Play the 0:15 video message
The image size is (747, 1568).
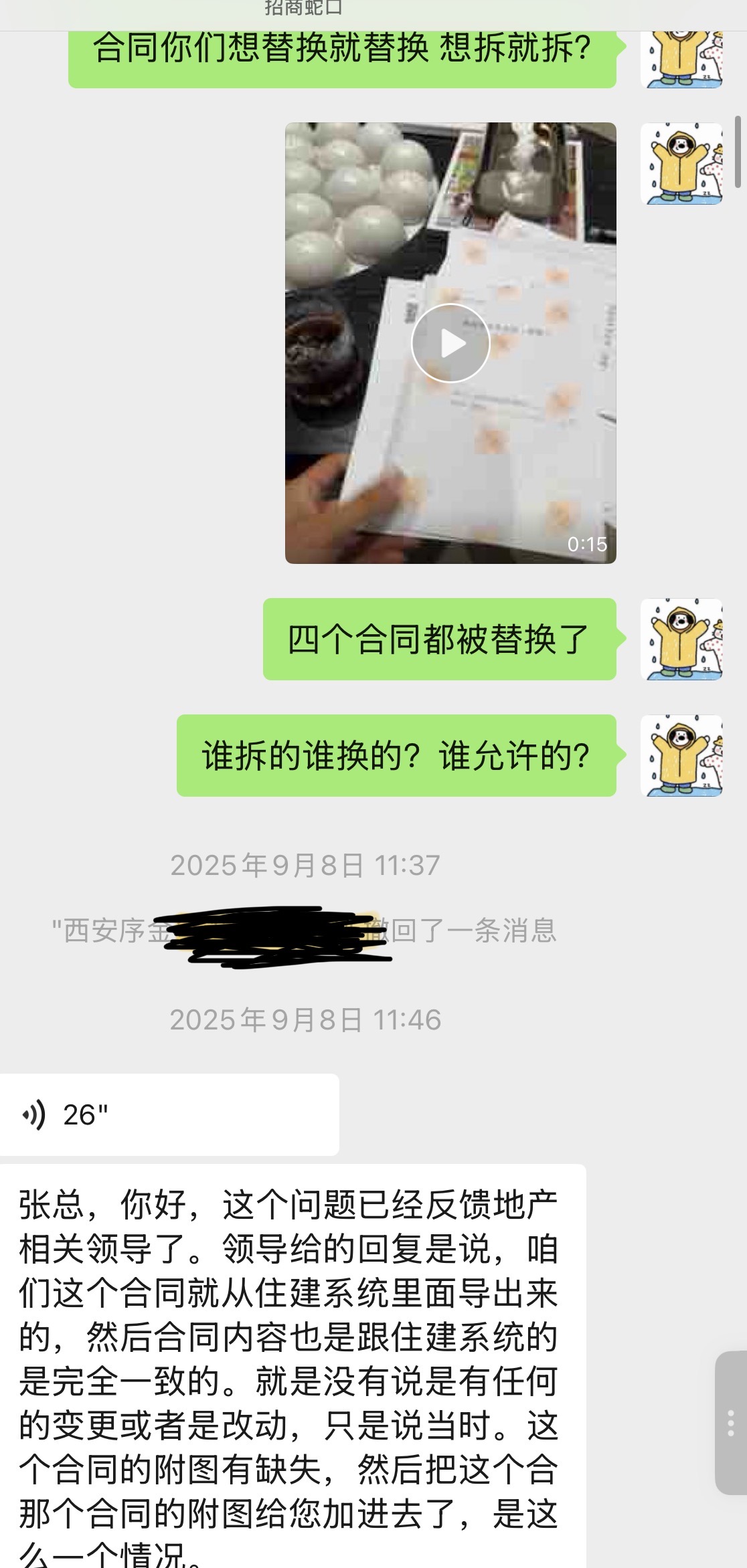(x=450, y=343)
